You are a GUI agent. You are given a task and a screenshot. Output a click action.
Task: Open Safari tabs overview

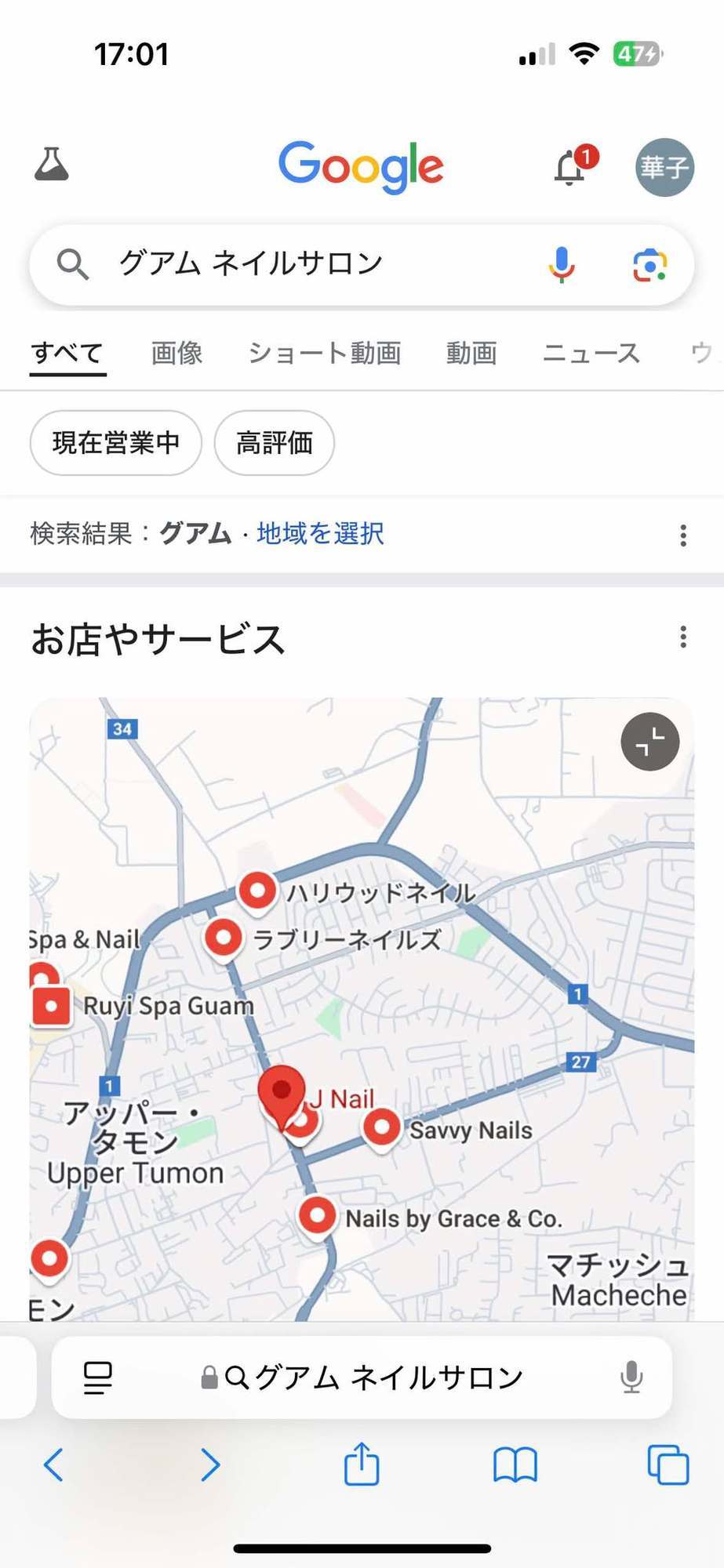pos(668,1464)
